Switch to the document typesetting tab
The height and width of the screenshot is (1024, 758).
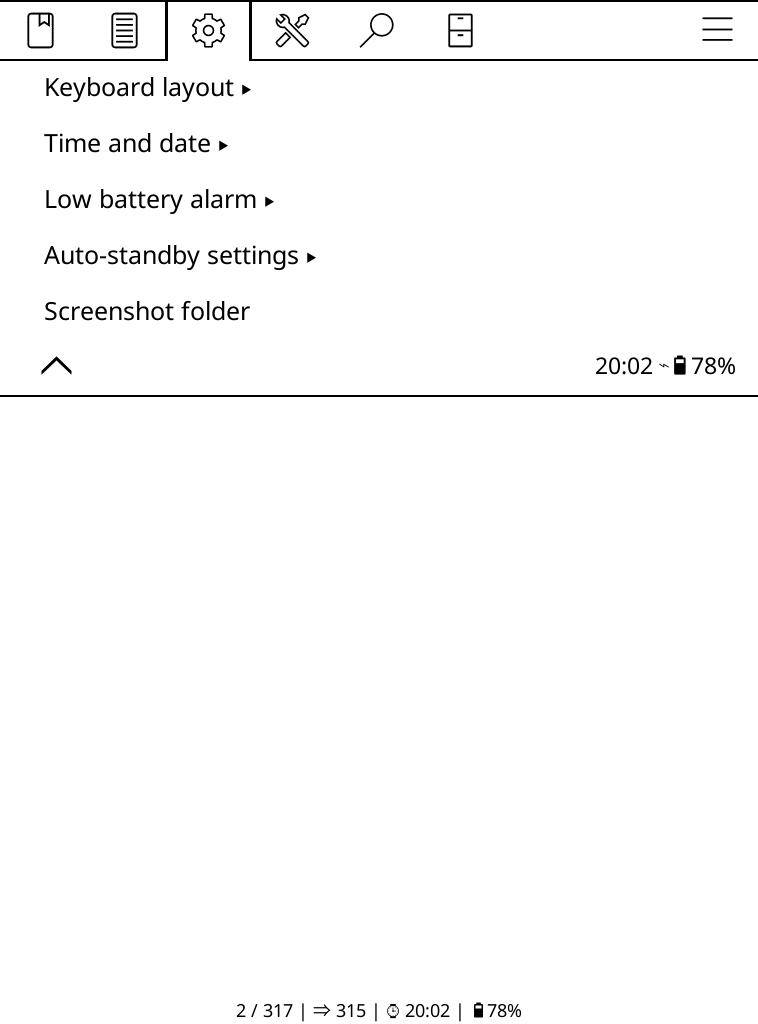coord(124,30)
